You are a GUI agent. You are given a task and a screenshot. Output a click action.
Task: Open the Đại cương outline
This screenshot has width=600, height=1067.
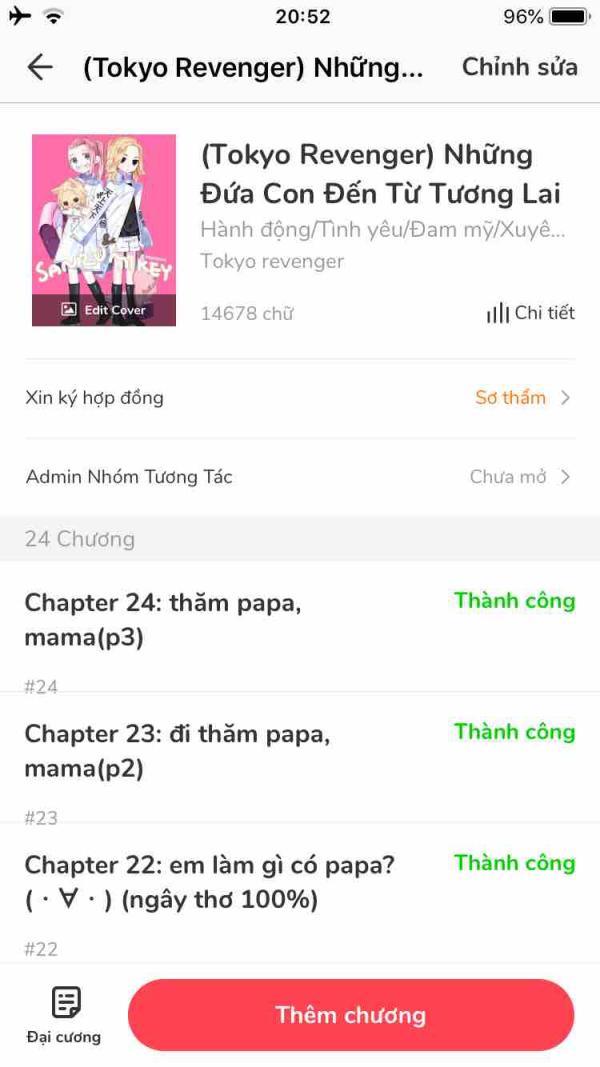[x=64, y=1015]
